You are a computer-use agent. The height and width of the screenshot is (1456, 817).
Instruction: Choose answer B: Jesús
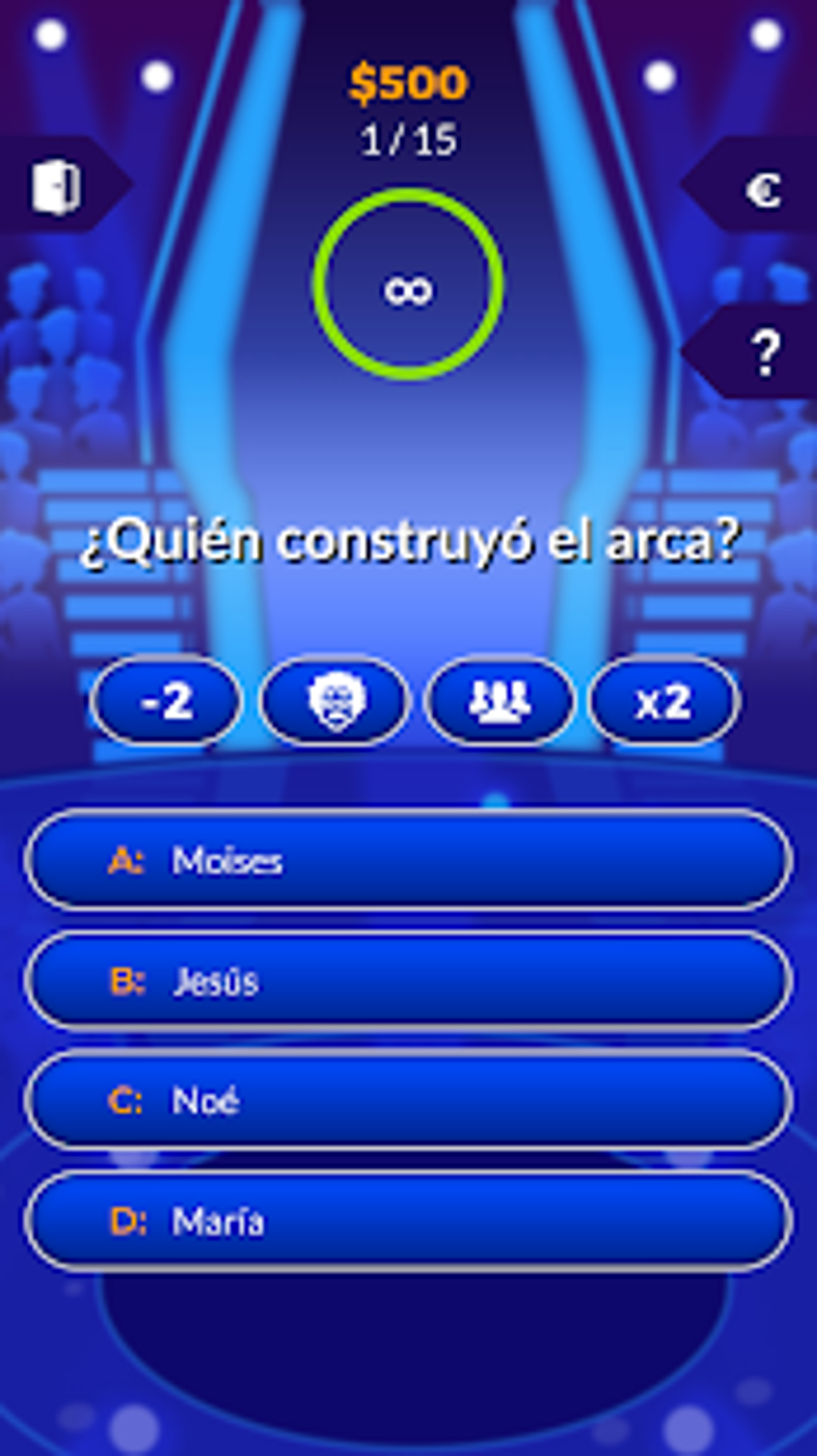[x=408, y=981]
